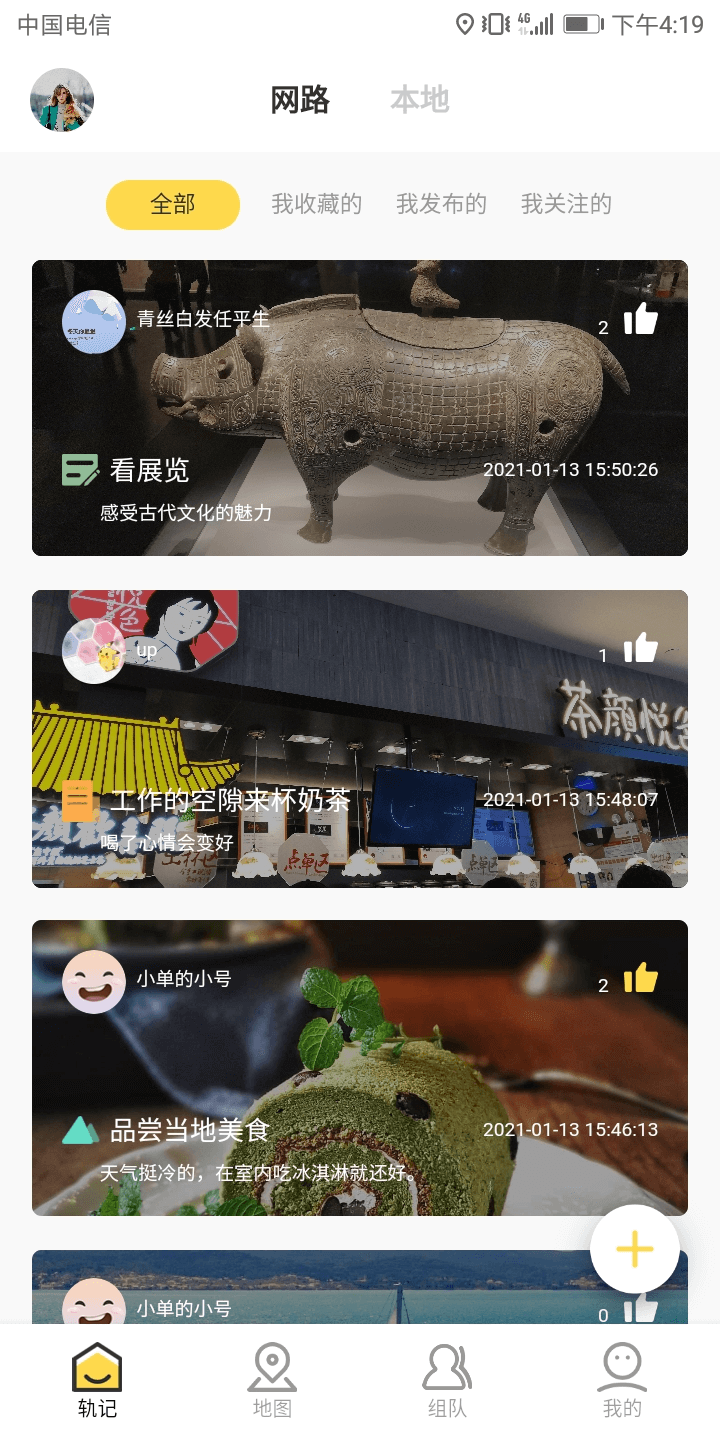Image resolution: width=720 pixels, height=1440 pixels.
Task: Open the 我的 tab
Action: coord(622,1382)
